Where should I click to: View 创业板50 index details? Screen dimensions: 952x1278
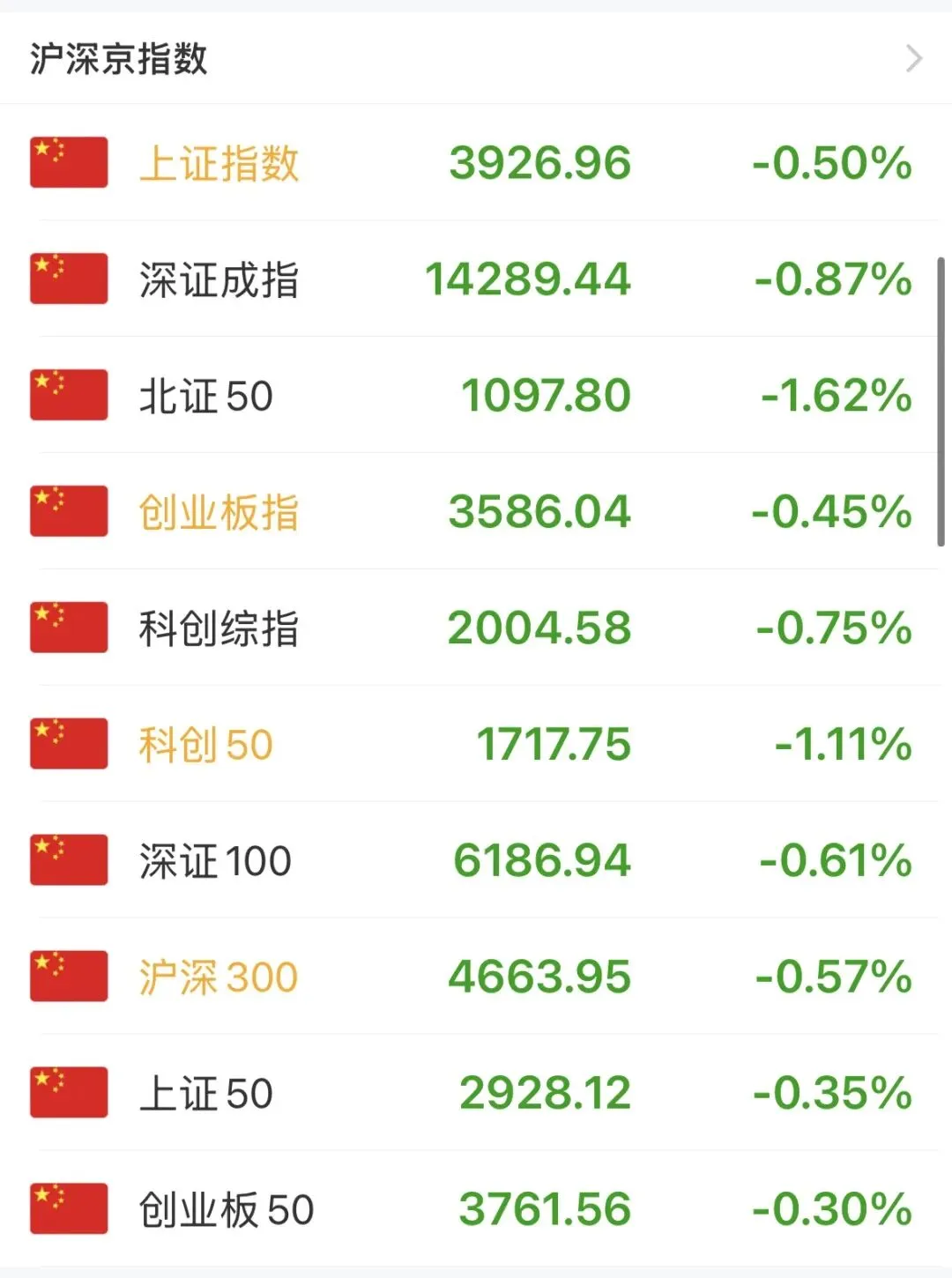click(x=476, y=1209)
